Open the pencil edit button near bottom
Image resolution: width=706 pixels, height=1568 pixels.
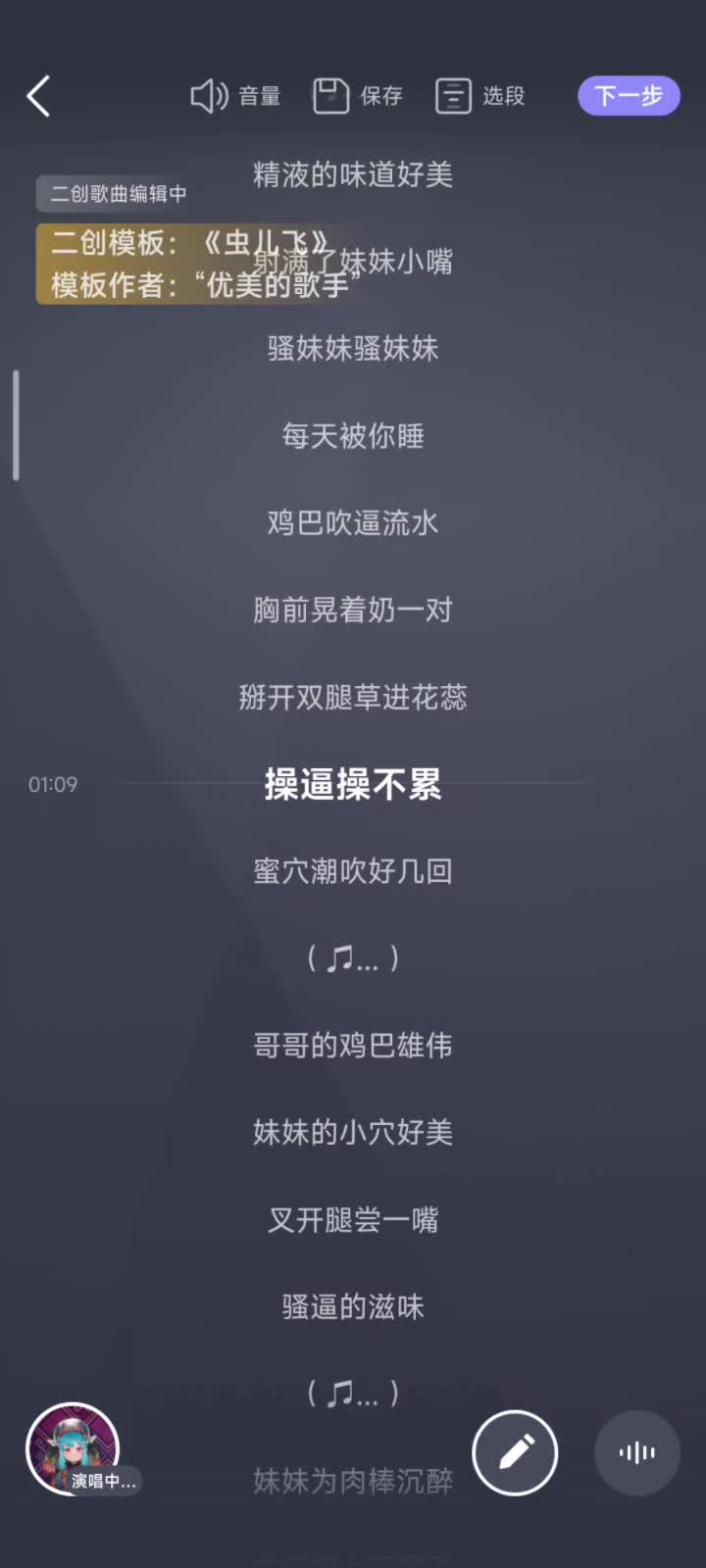point(515,1453)
